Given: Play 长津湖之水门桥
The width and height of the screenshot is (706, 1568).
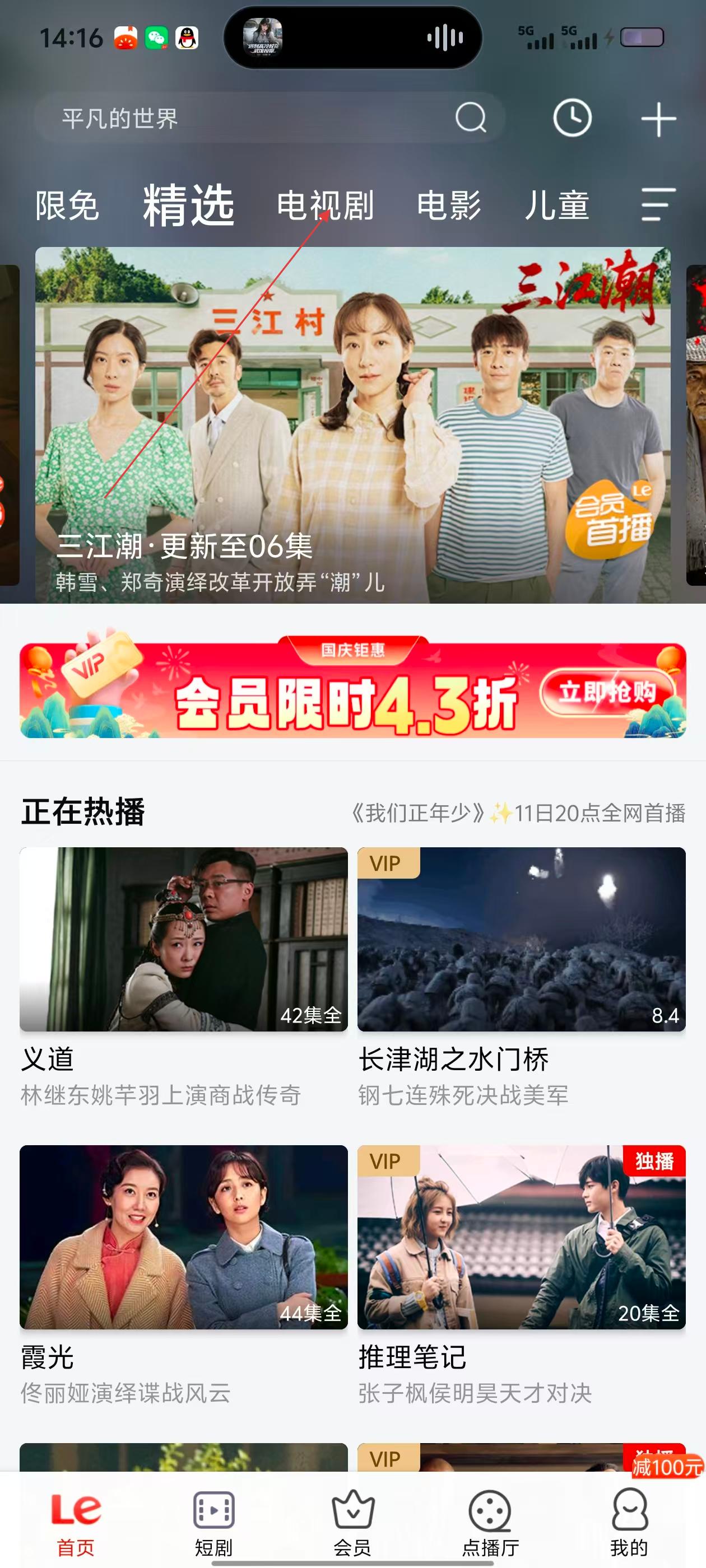Looking at the screenshot, I should pos(522,939).
